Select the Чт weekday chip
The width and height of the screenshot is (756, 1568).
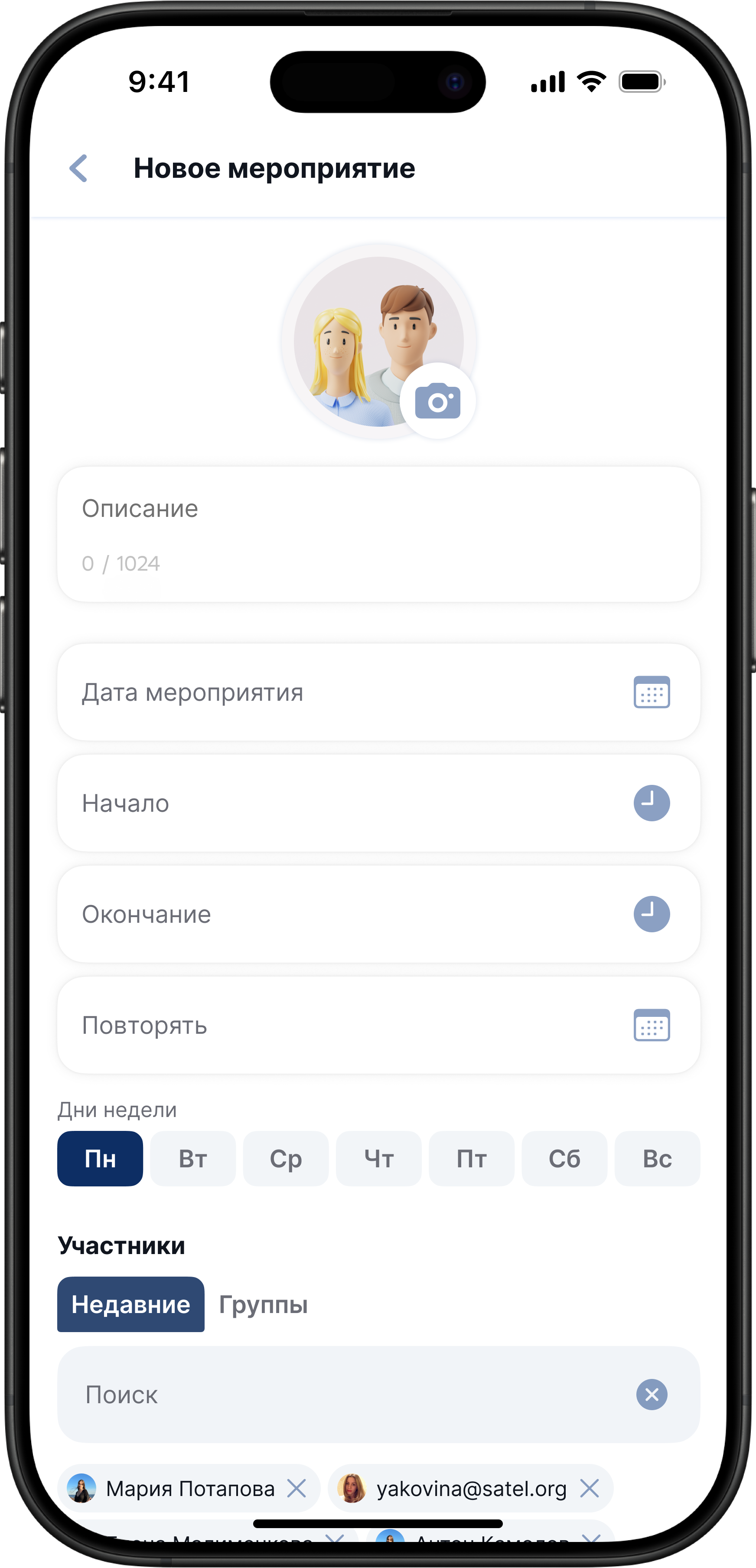point(378,1158)
